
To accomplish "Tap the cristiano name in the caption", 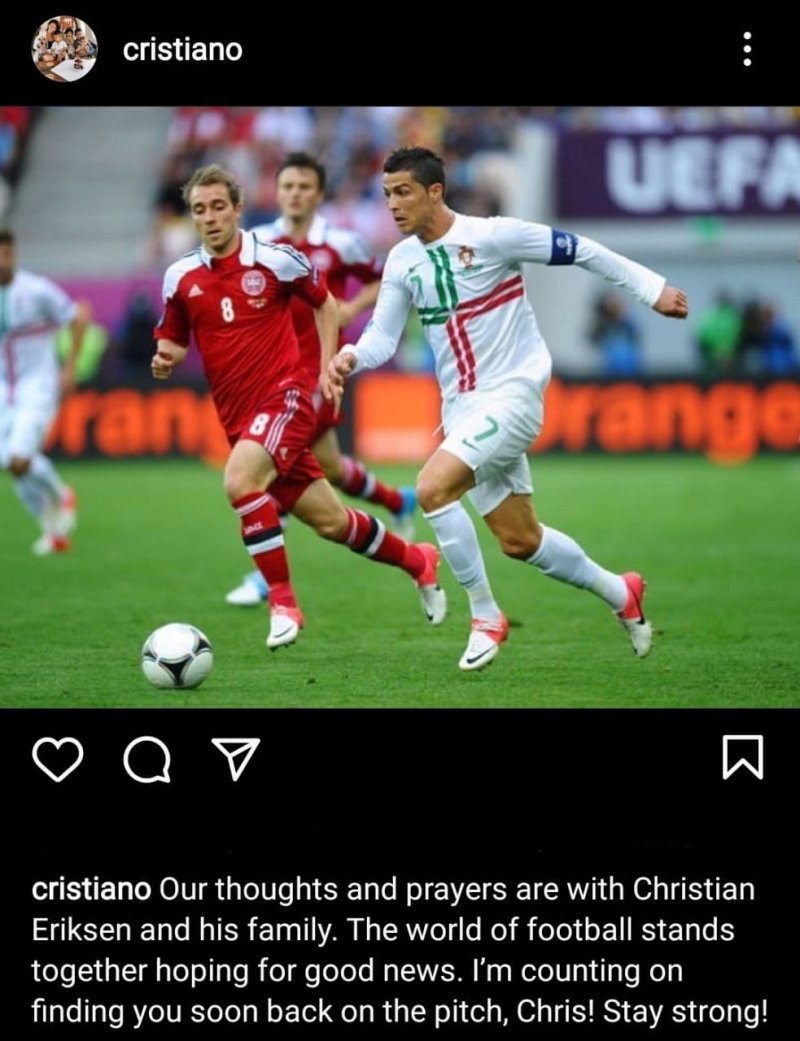I will [x=91, y=889].
